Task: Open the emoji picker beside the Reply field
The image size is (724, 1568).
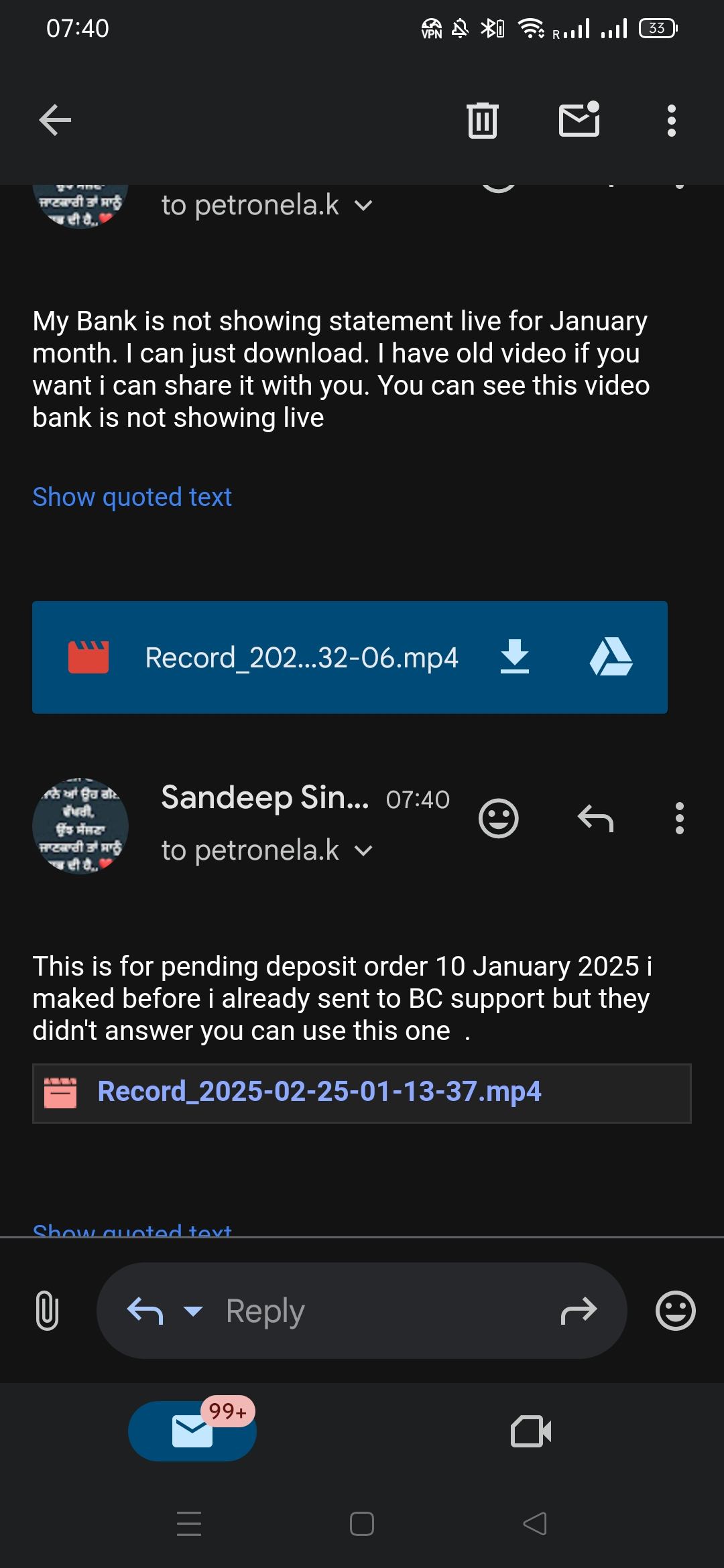Action: 675,1311
